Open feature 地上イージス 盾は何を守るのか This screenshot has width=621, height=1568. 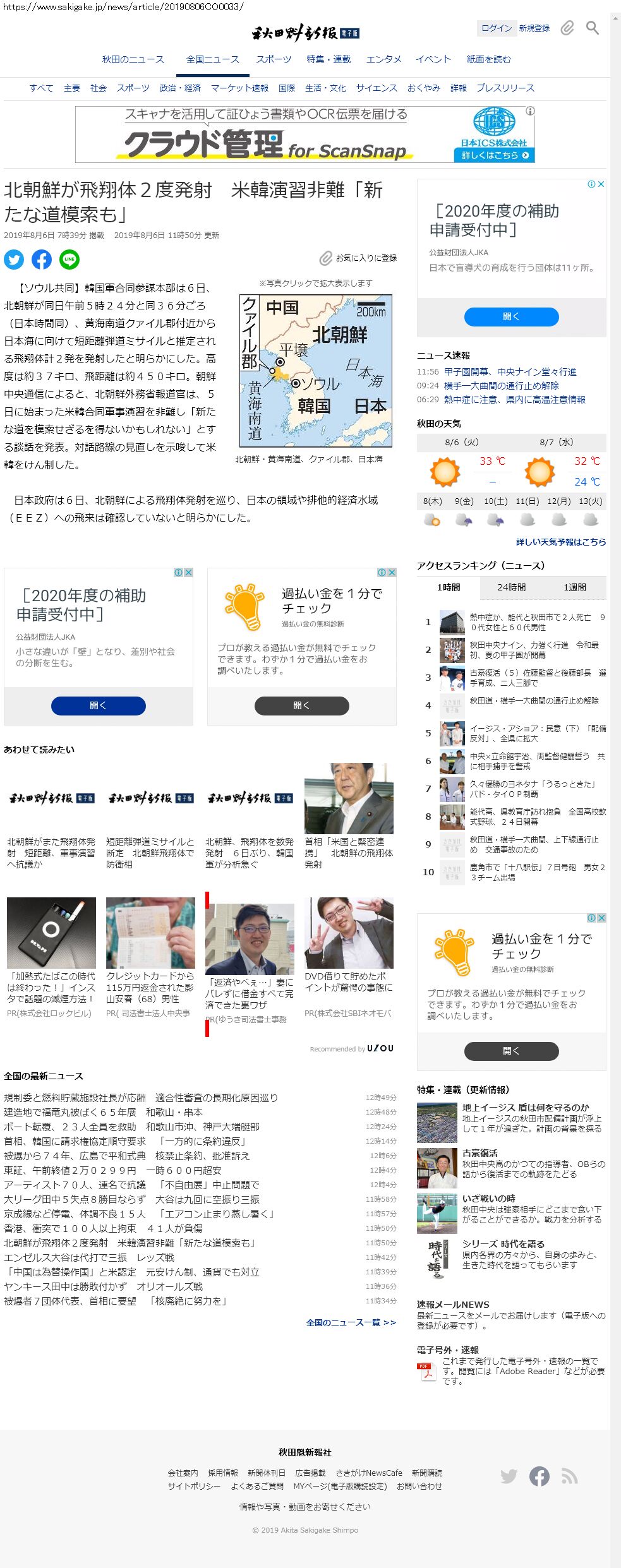pyautogui.click(x=526, y=1107)
